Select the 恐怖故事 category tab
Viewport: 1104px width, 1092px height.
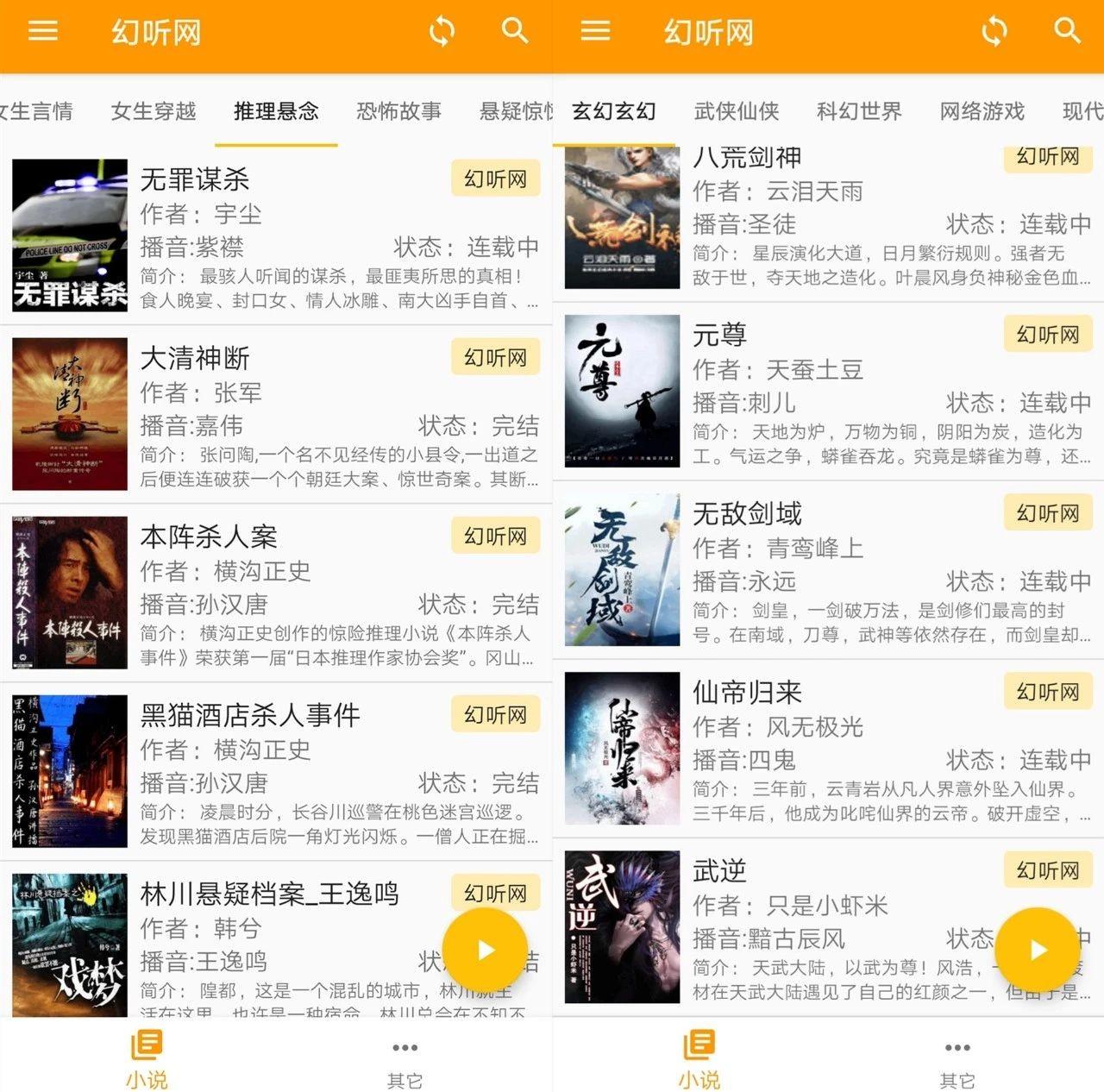click(398, 111)
